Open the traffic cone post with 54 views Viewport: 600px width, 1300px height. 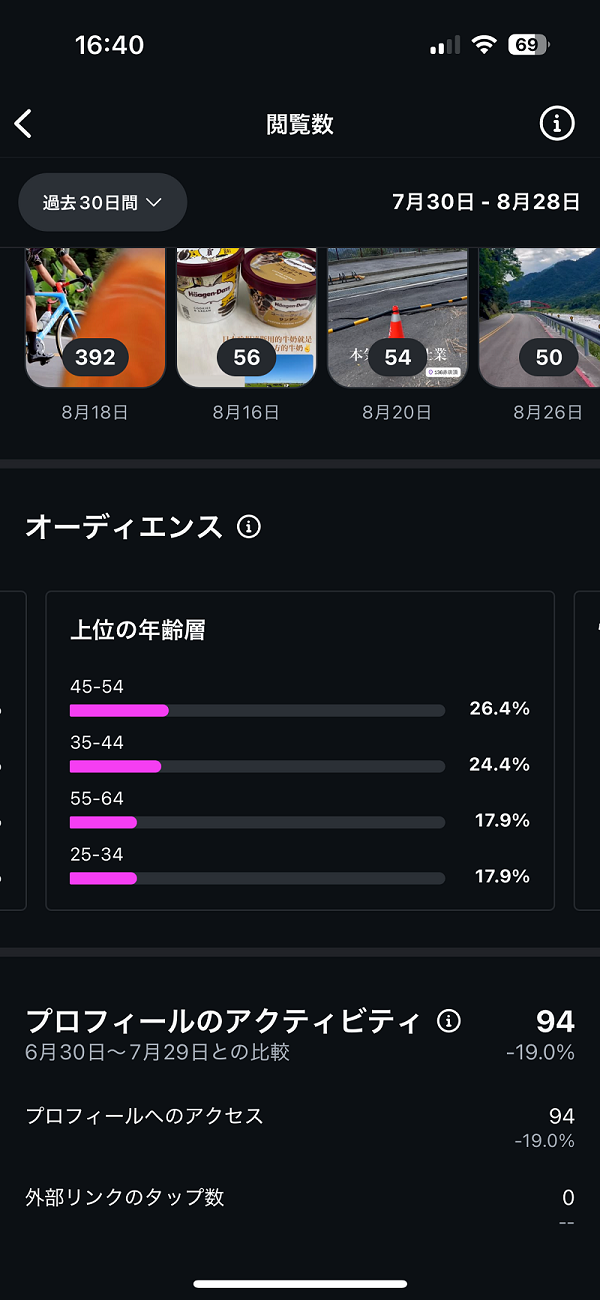[398, 318]
